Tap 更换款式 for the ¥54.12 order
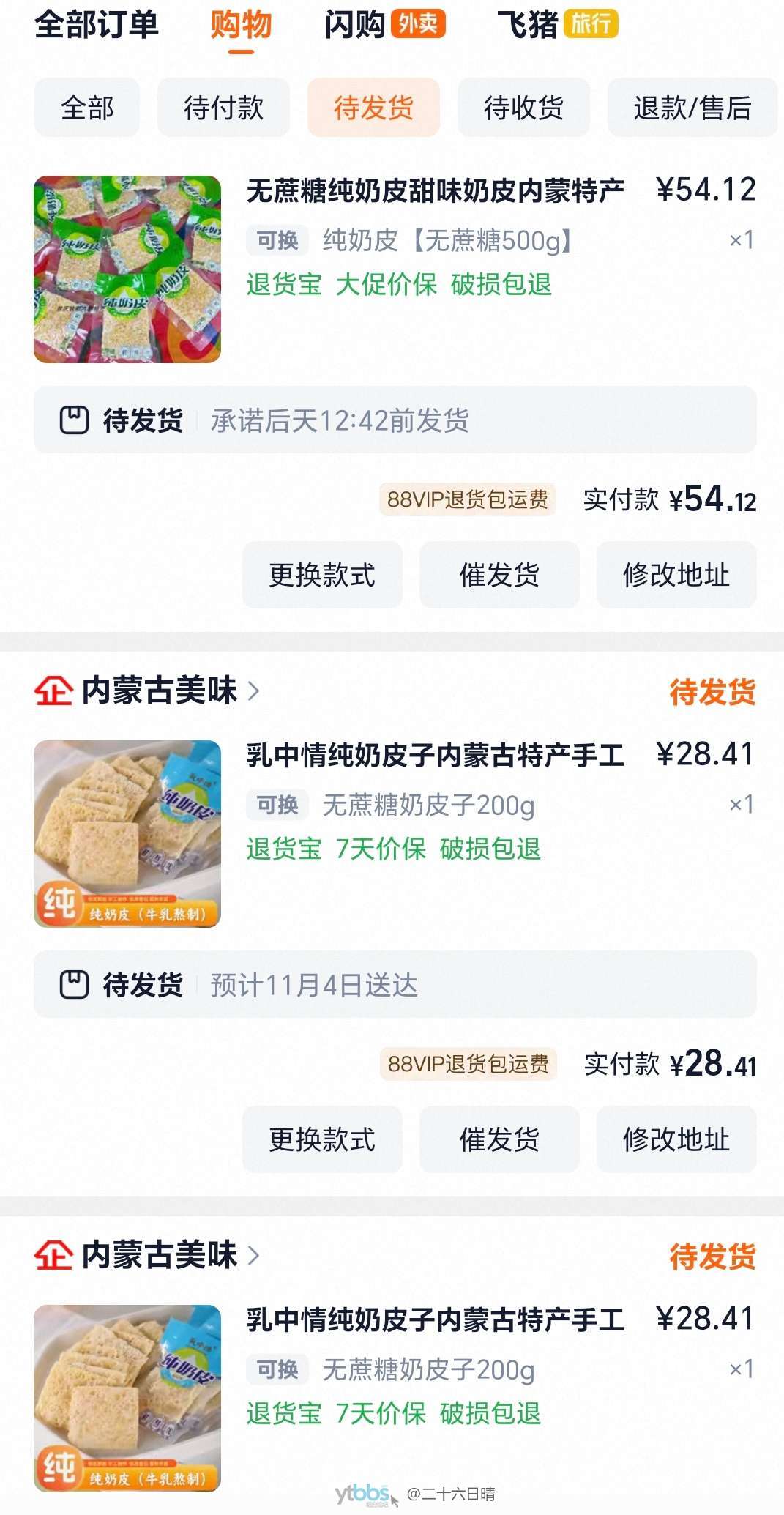Screen dimensions: 784x1515 pyautogui.click(x=322, y=575)
